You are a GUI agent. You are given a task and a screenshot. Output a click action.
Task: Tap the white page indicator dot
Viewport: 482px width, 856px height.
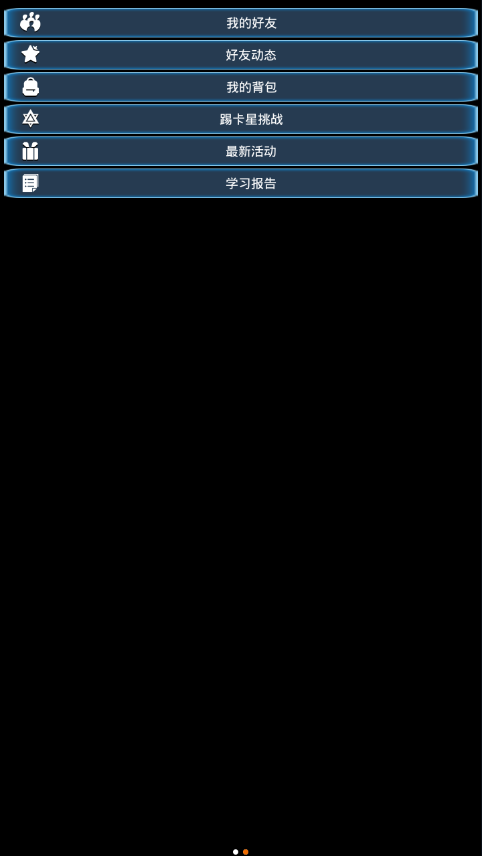click(236, 852)
